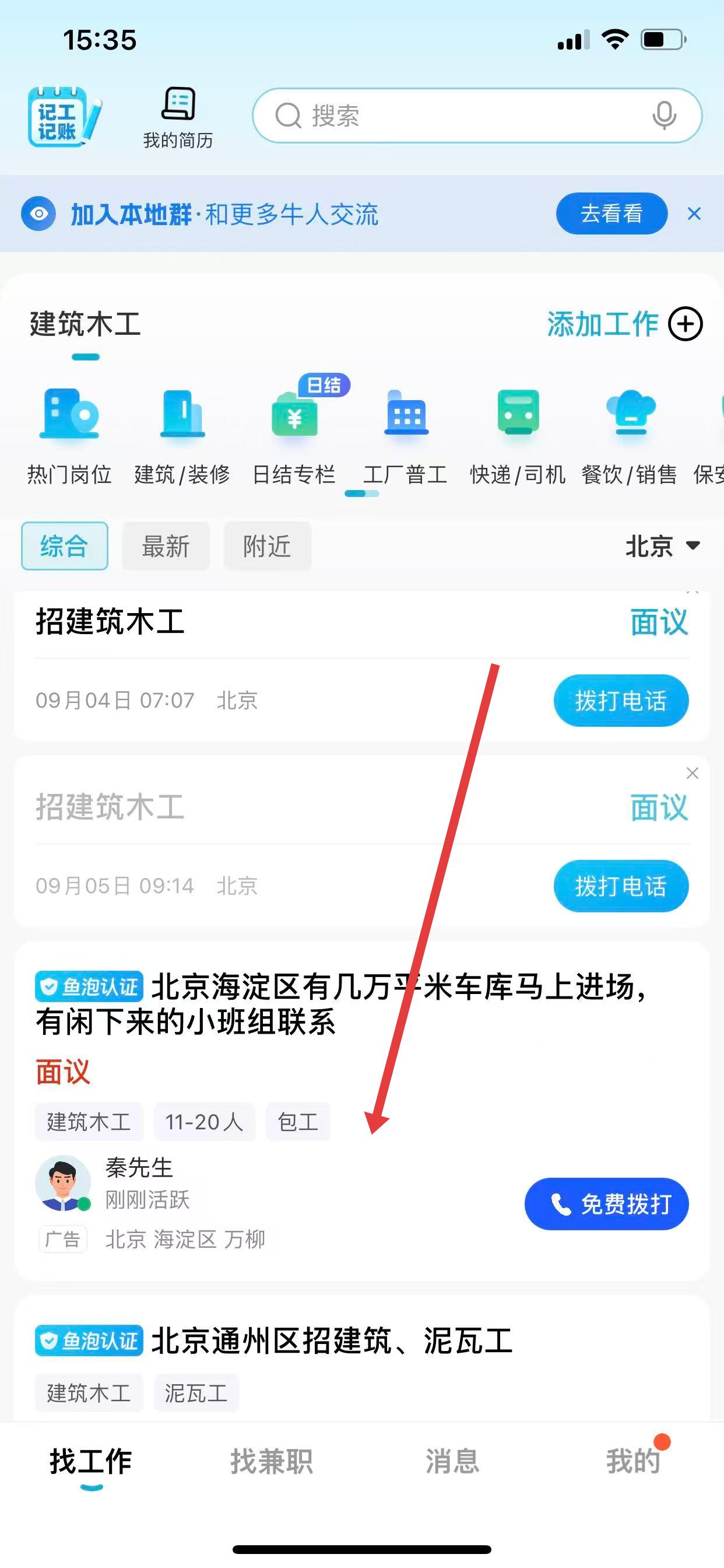The width and height of the screenshot is (724, 1568).
Task: Tap the 搜索 search box
Action: pyautogui.click(x=462, y=116)
